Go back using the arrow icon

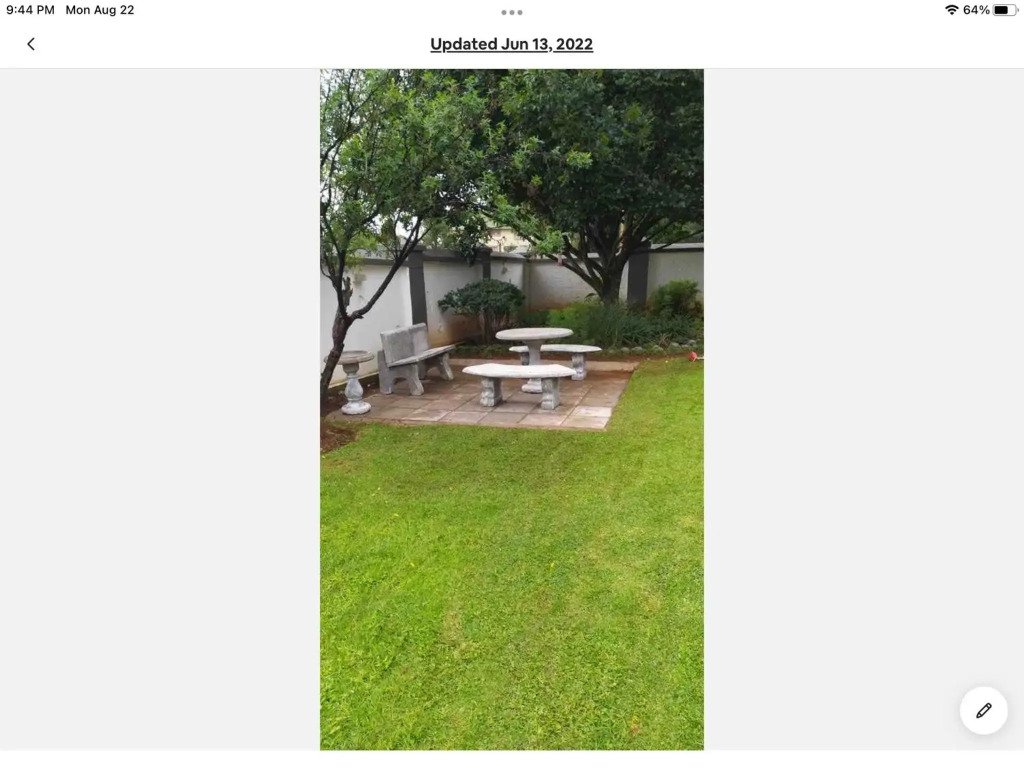[31, 44]
